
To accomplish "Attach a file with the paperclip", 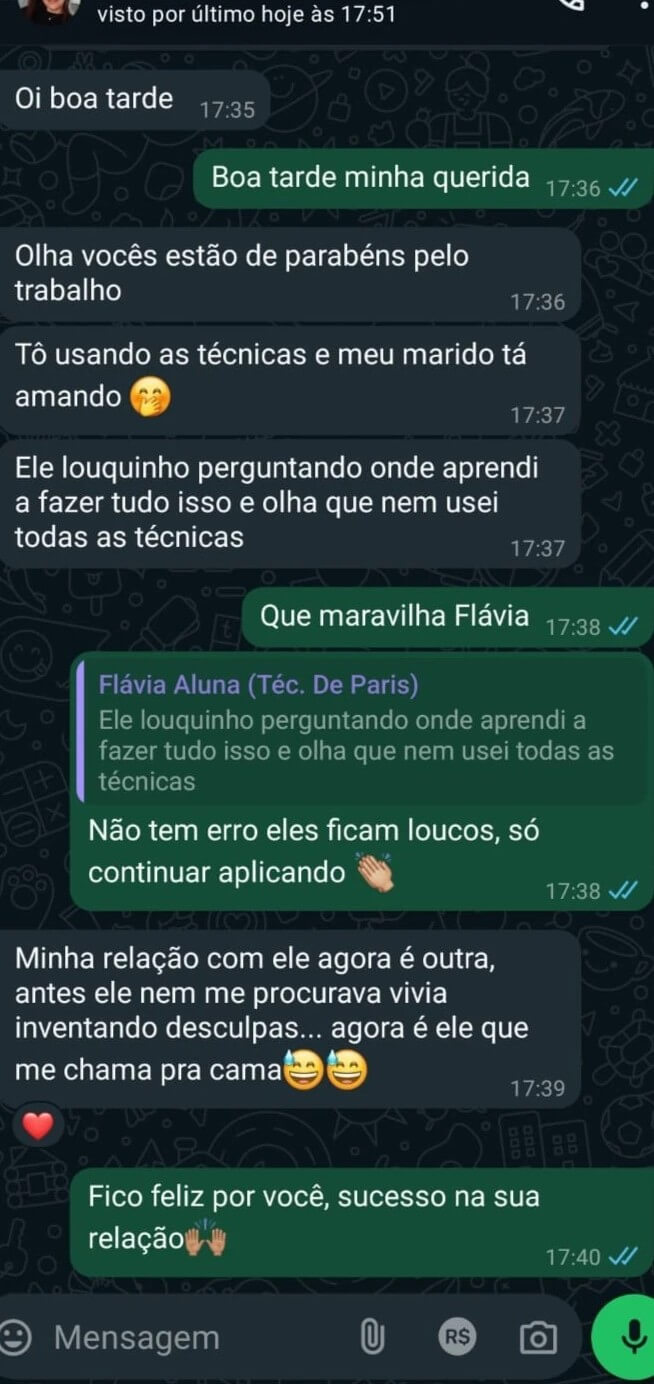I will click(372, 1337).
